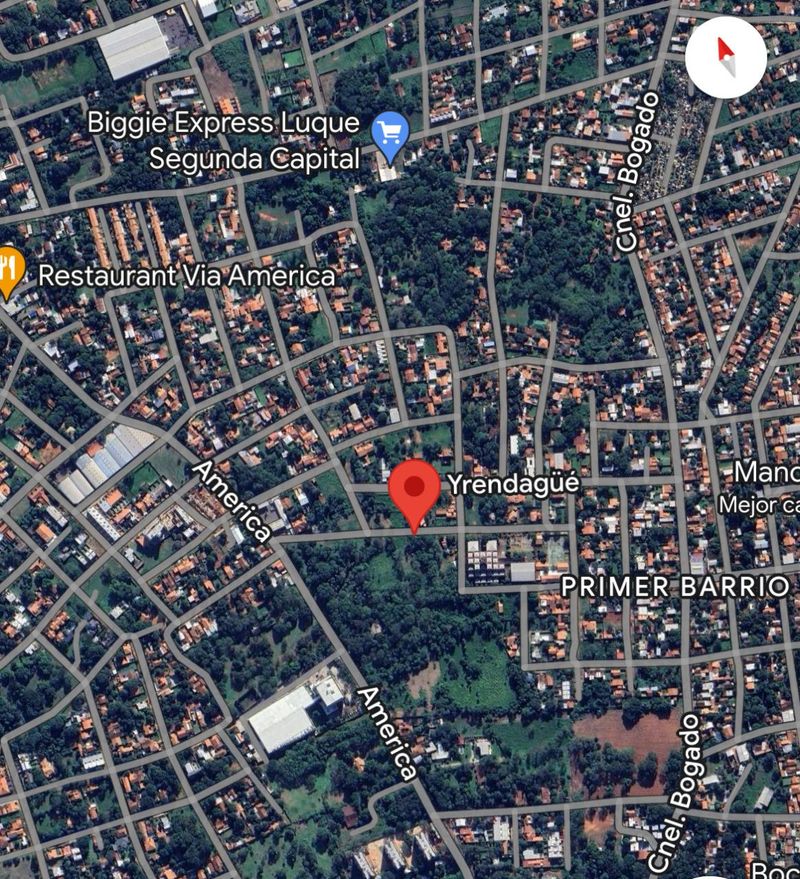The image size is (800, 879).
Task: Tap the compass button to reset orientation
Action: click(x=726, y=57)
